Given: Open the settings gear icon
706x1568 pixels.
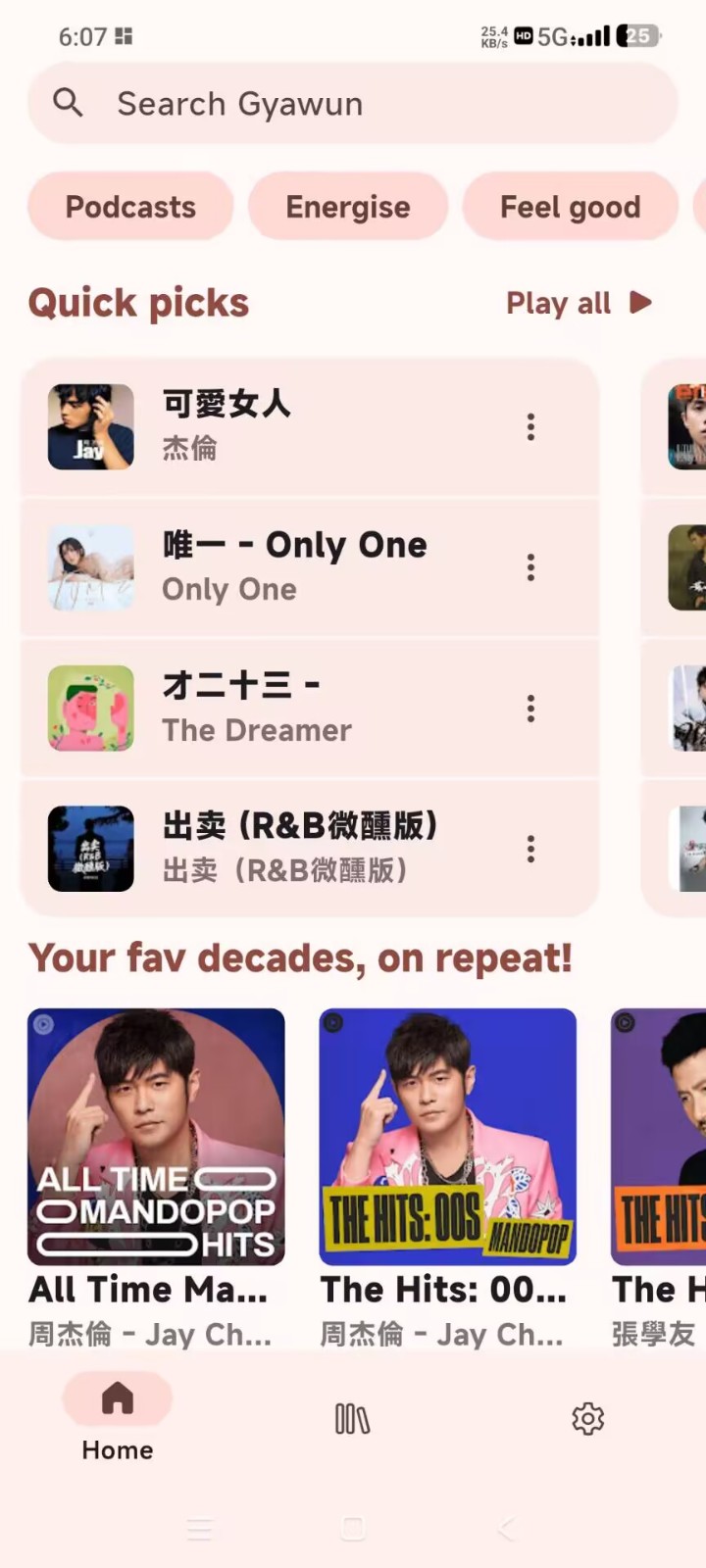Looking at the screenshot, I should pos(587,1418).
